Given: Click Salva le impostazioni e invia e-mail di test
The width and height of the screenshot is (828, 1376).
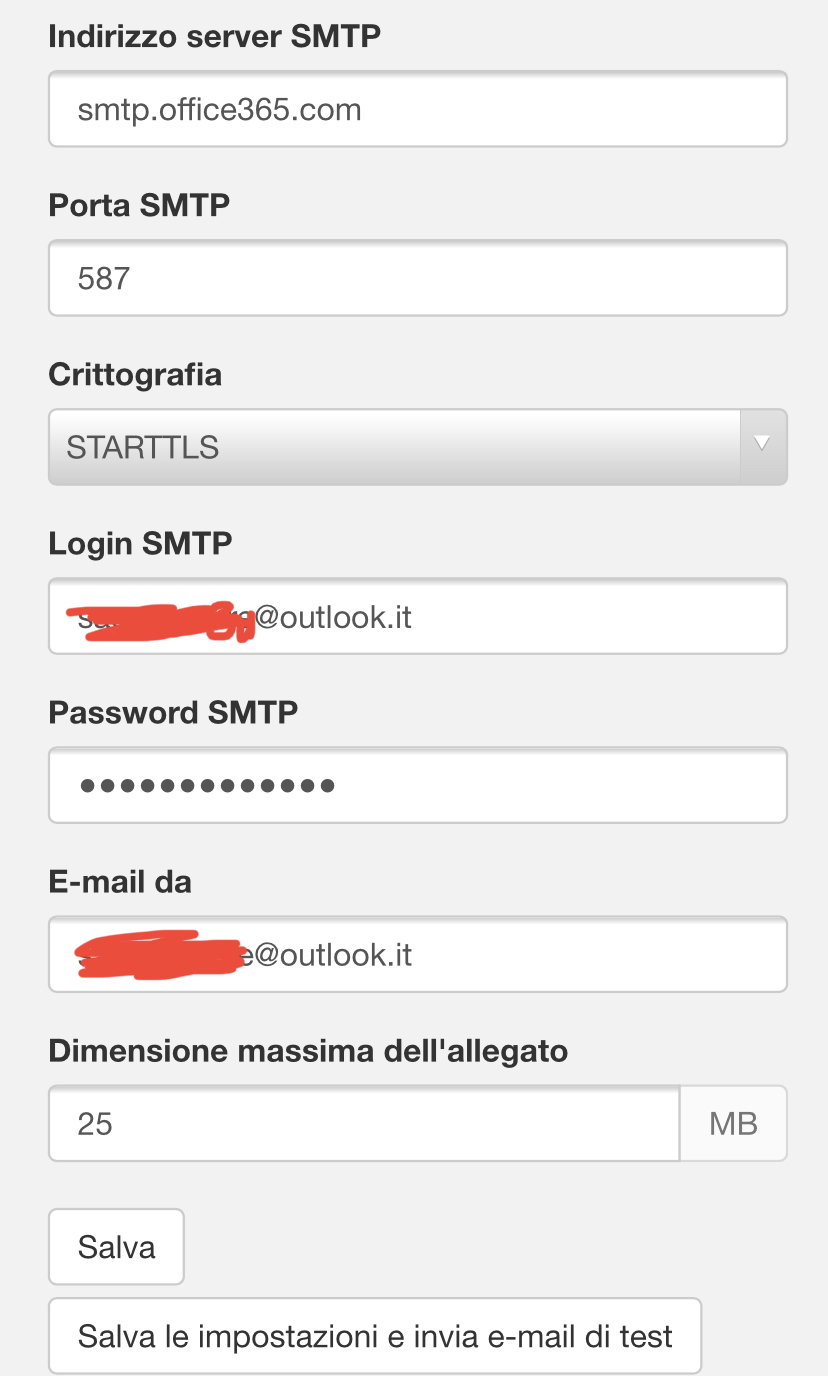Looking at the screenshot, I should point(375,1334).
